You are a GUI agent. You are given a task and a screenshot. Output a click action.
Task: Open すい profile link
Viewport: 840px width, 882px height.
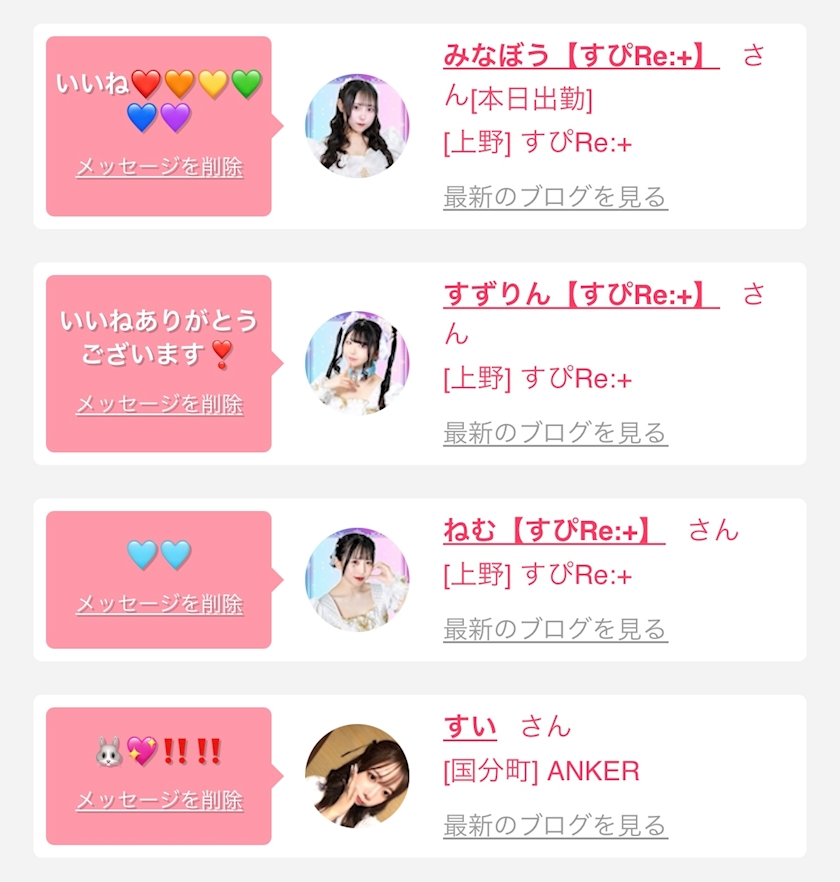470,726
